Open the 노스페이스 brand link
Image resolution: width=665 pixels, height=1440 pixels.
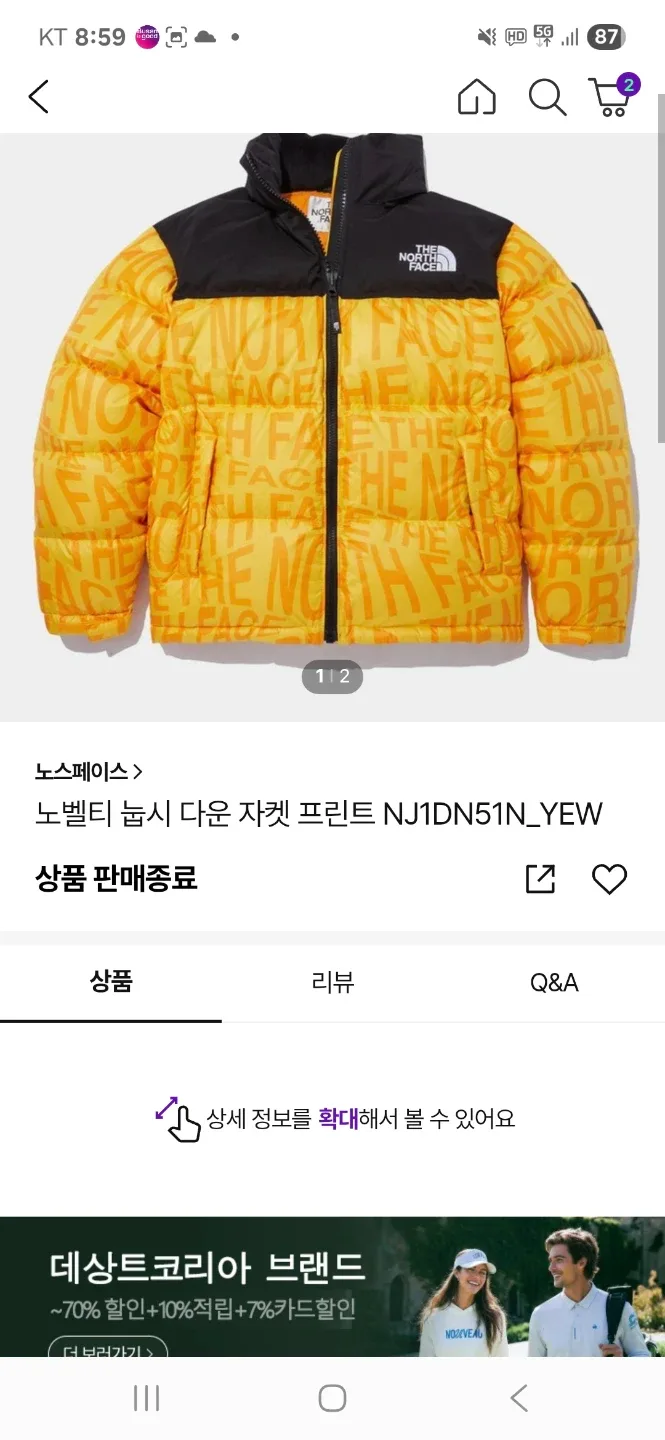pyautogui.click(x=88, y=771)
